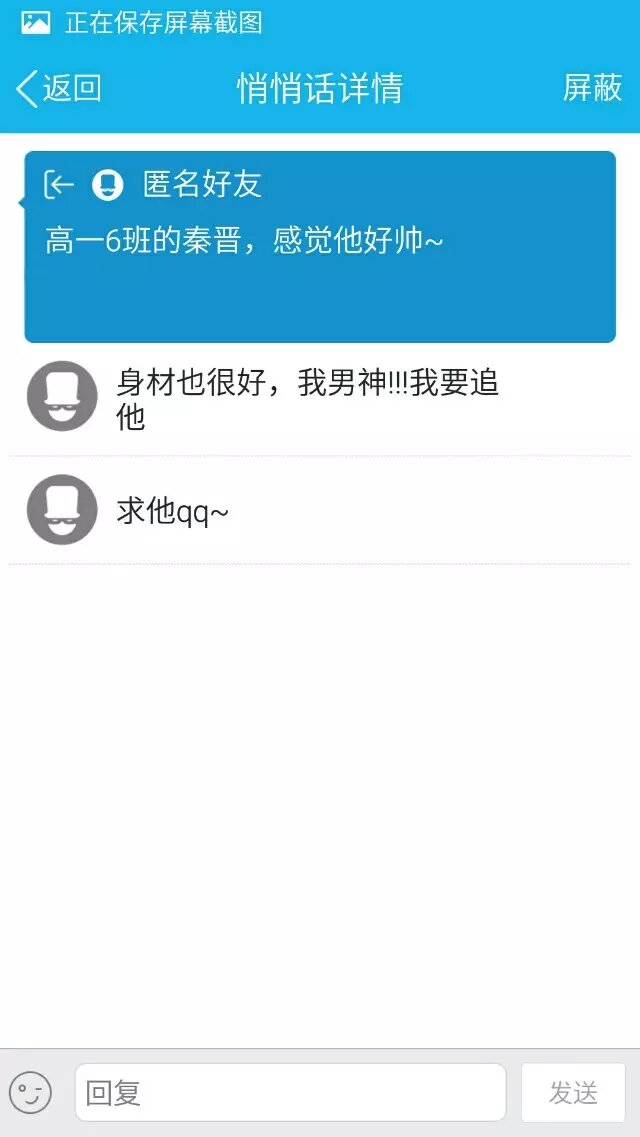Go back using the 返回 button
640x1137 pixels.
tap(59, 88)
